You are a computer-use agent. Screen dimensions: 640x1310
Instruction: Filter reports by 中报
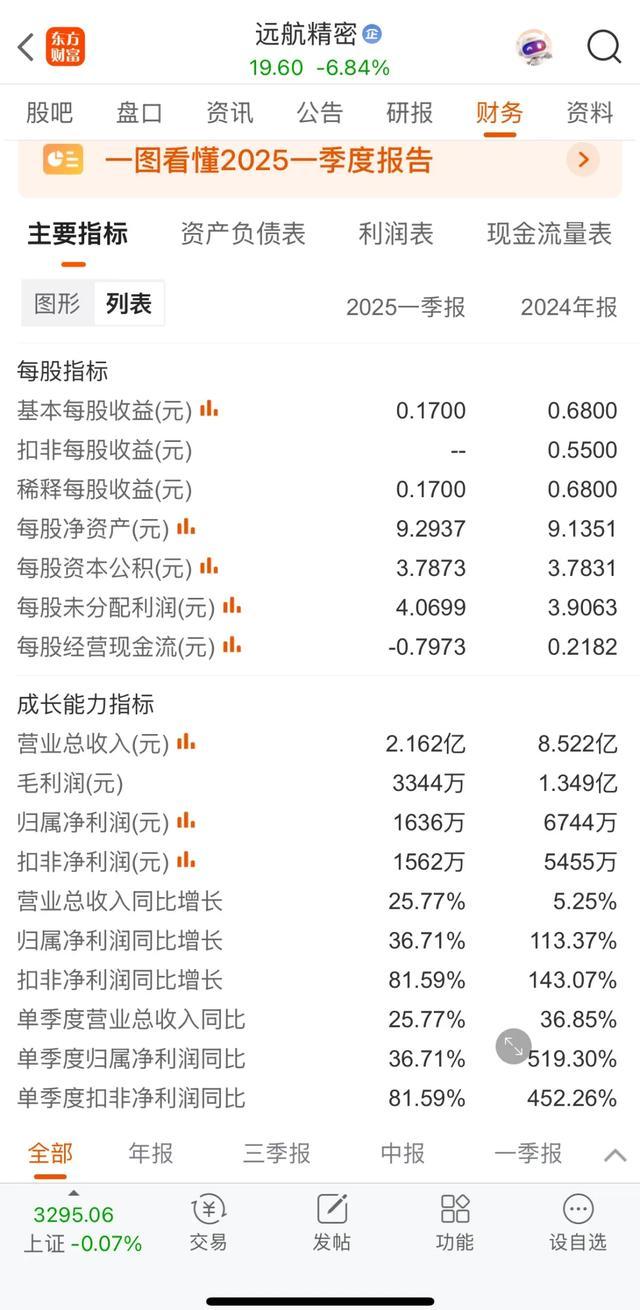coord(402,1153)
